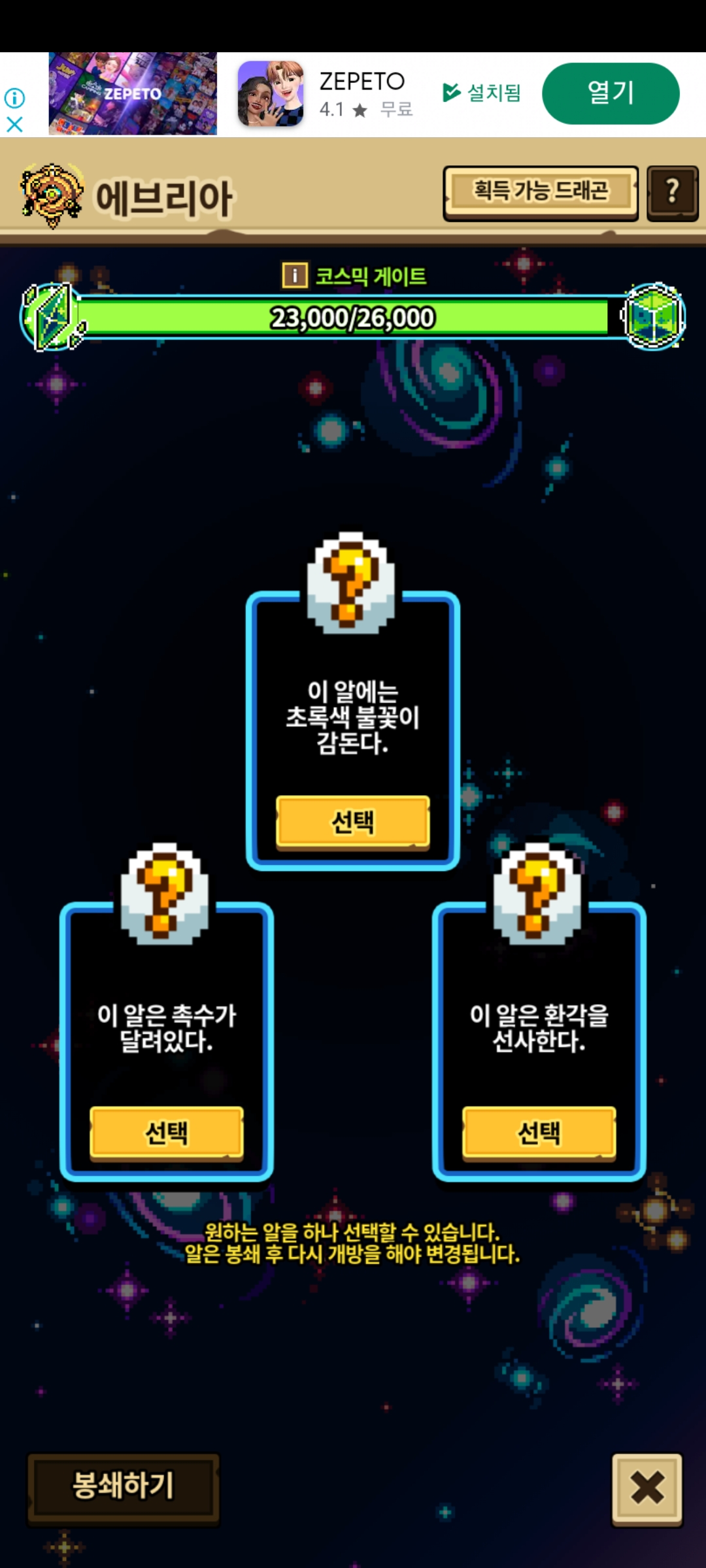Open the ZEPETO ad with 열기
The height and width of the screenshot is (1568, 706).
pyautogui.click(x=610, y=93)
